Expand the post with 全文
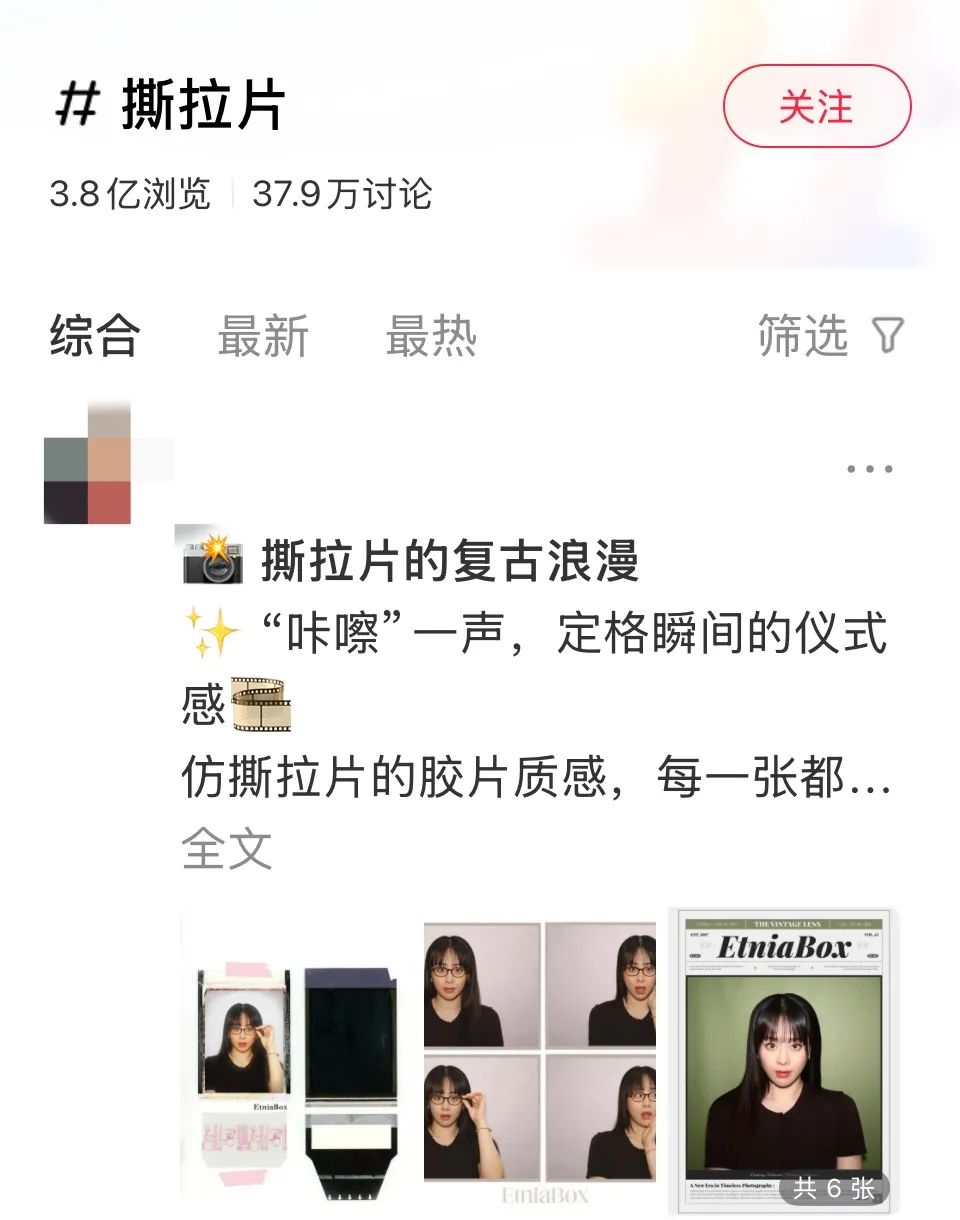Screen dimensions: 960x1220 click(227, 850)
